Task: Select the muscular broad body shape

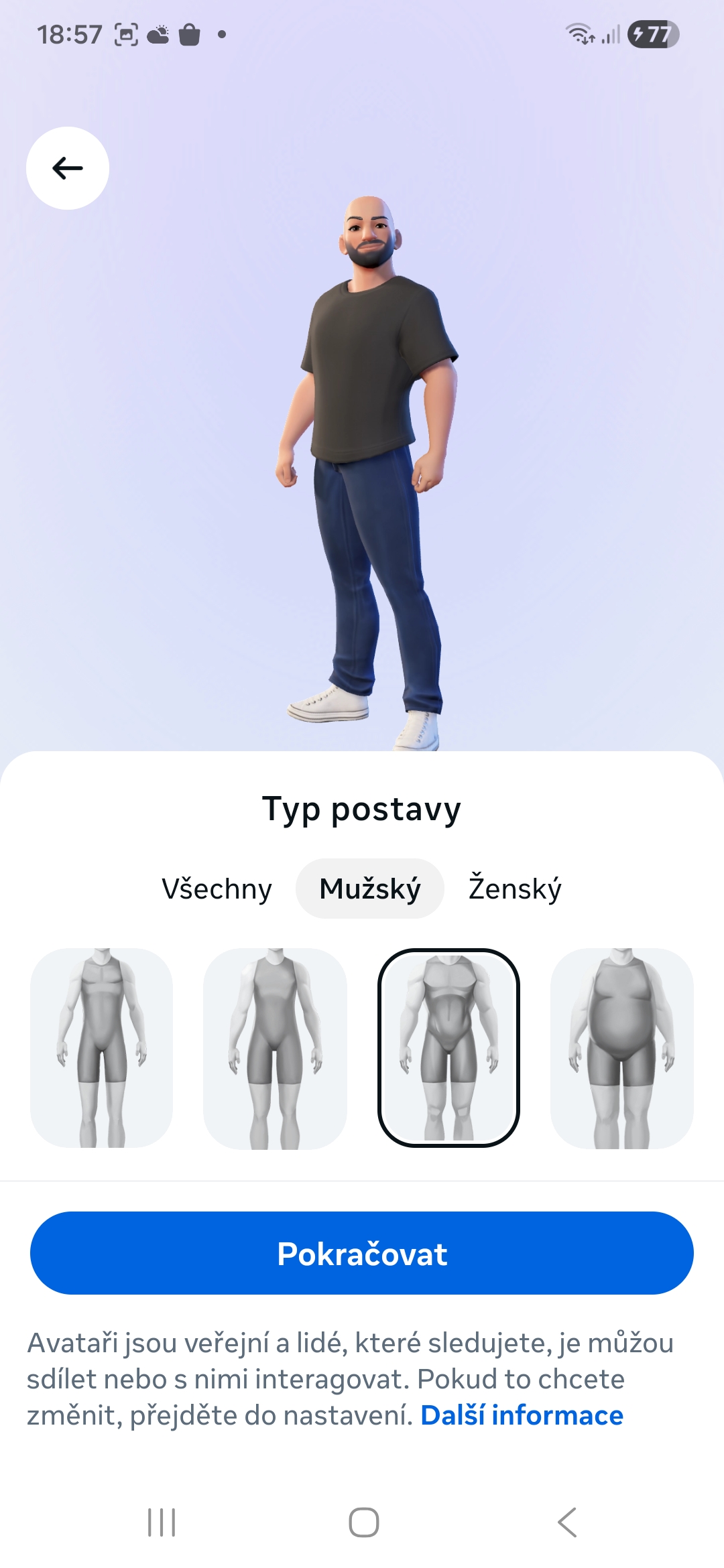Action: click(448, 1048)
